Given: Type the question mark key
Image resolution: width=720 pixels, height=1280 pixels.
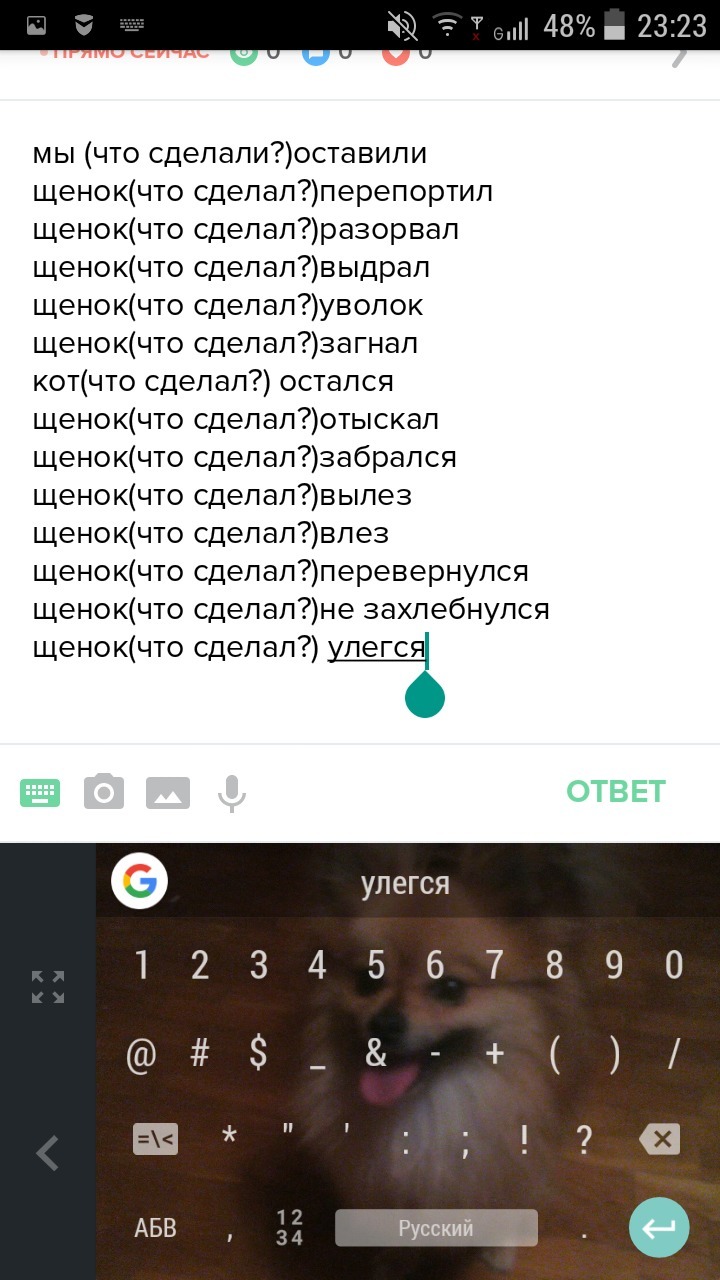Looking at the screenshot, I should click(584, 1138).
